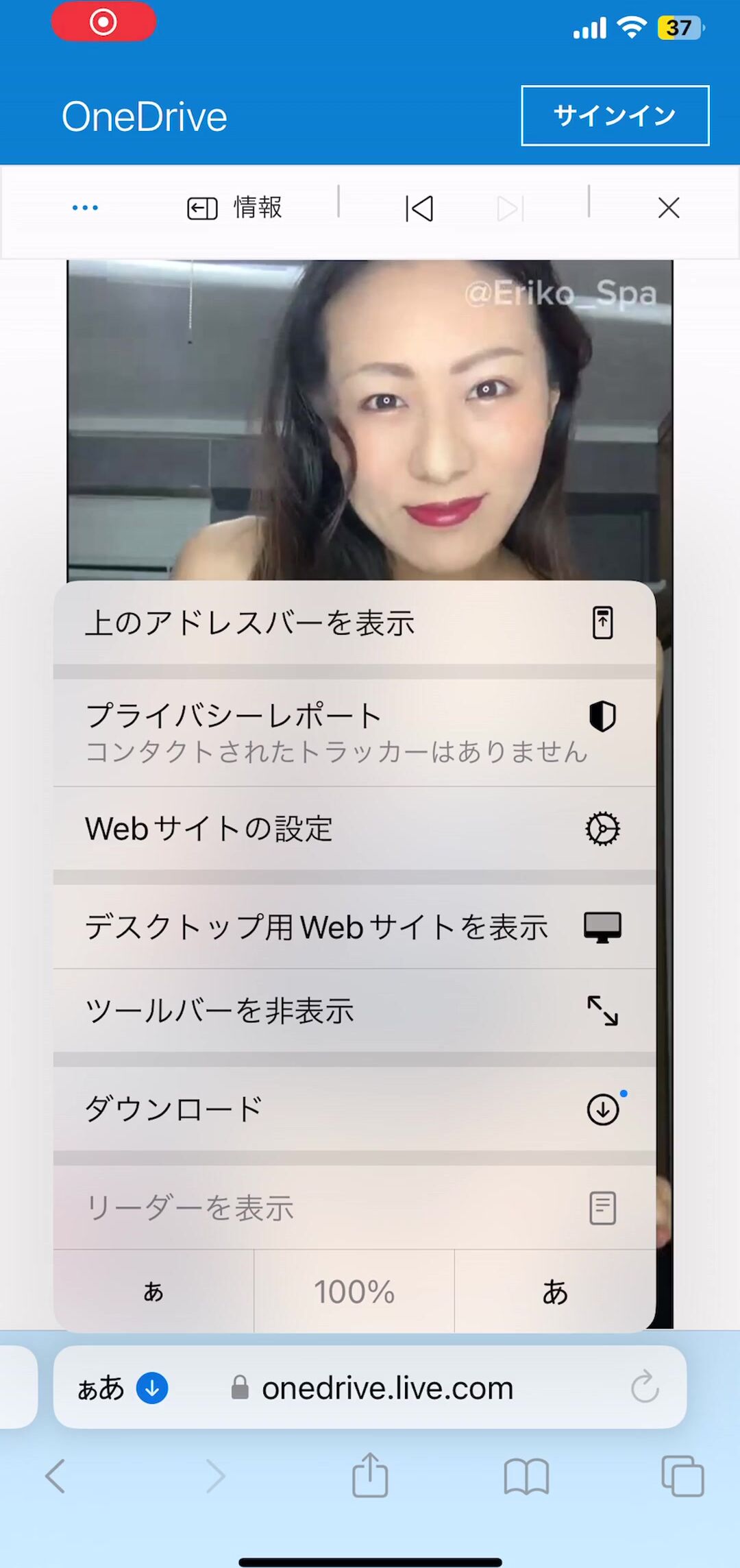Reload the page

[x=645, y=1387]
